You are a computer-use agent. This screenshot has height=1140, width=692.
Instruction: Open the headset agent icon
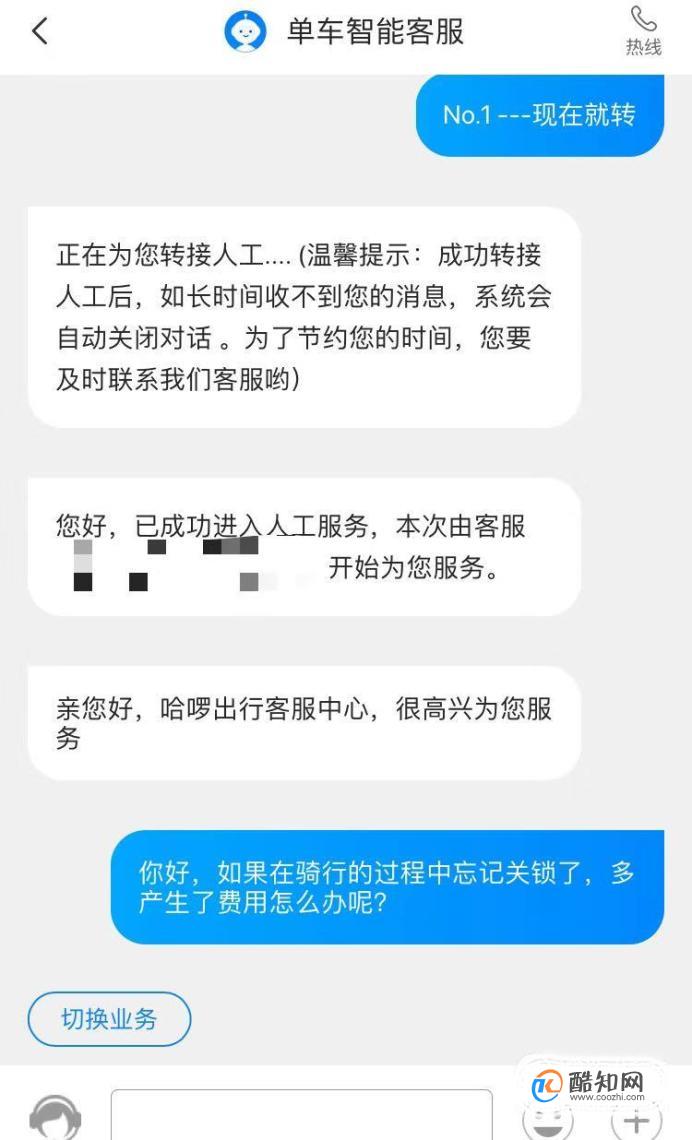[55, 1117]
